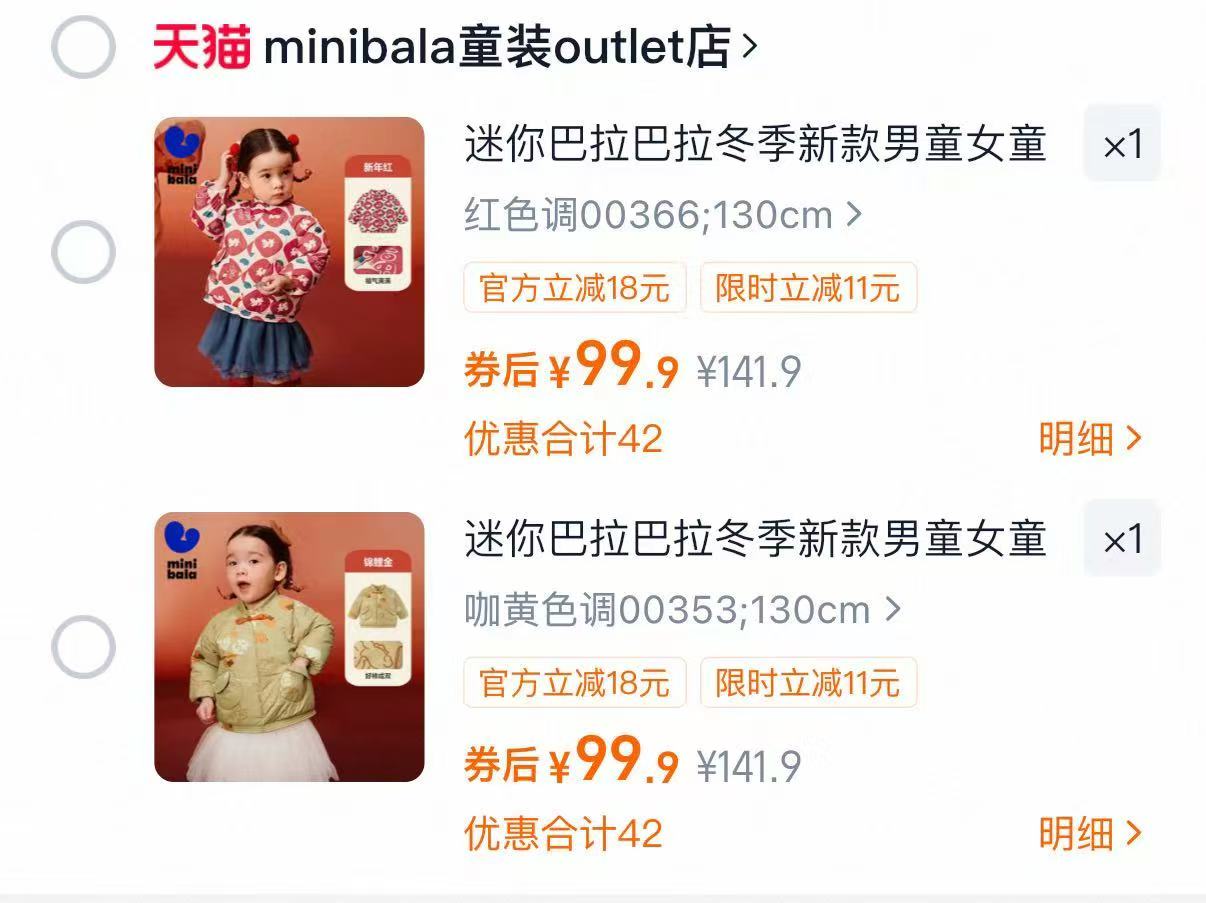Select the 咖黄色调00353 item checkbox
This screenshot has width=1206, height=903.
click(x=83, y=647)
